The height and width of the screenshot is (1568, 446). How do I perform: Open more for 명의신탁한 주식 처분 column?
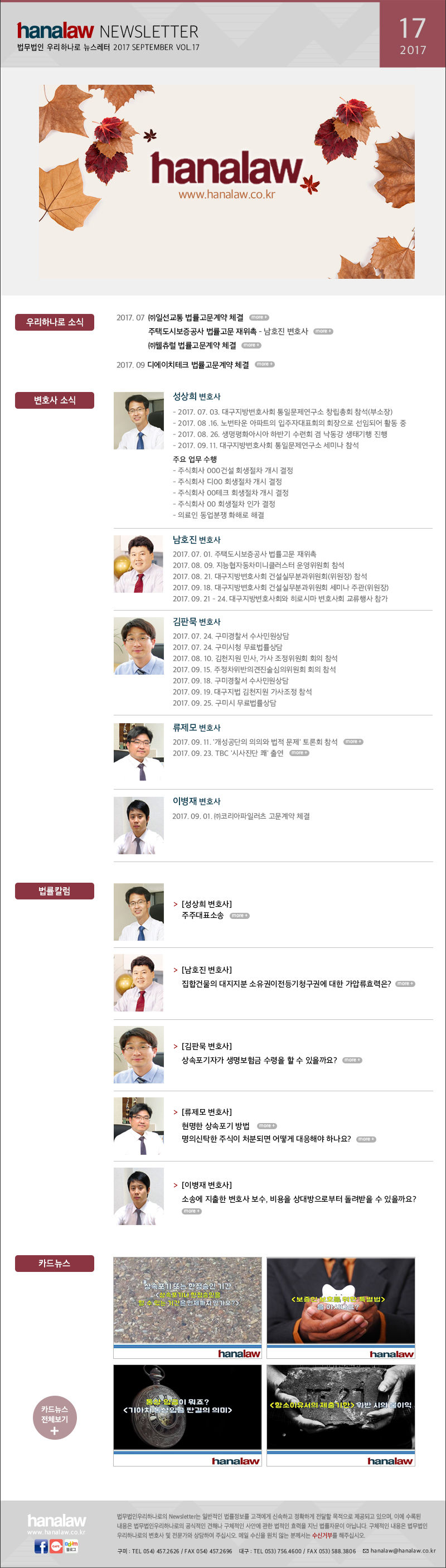(366, 1139)
